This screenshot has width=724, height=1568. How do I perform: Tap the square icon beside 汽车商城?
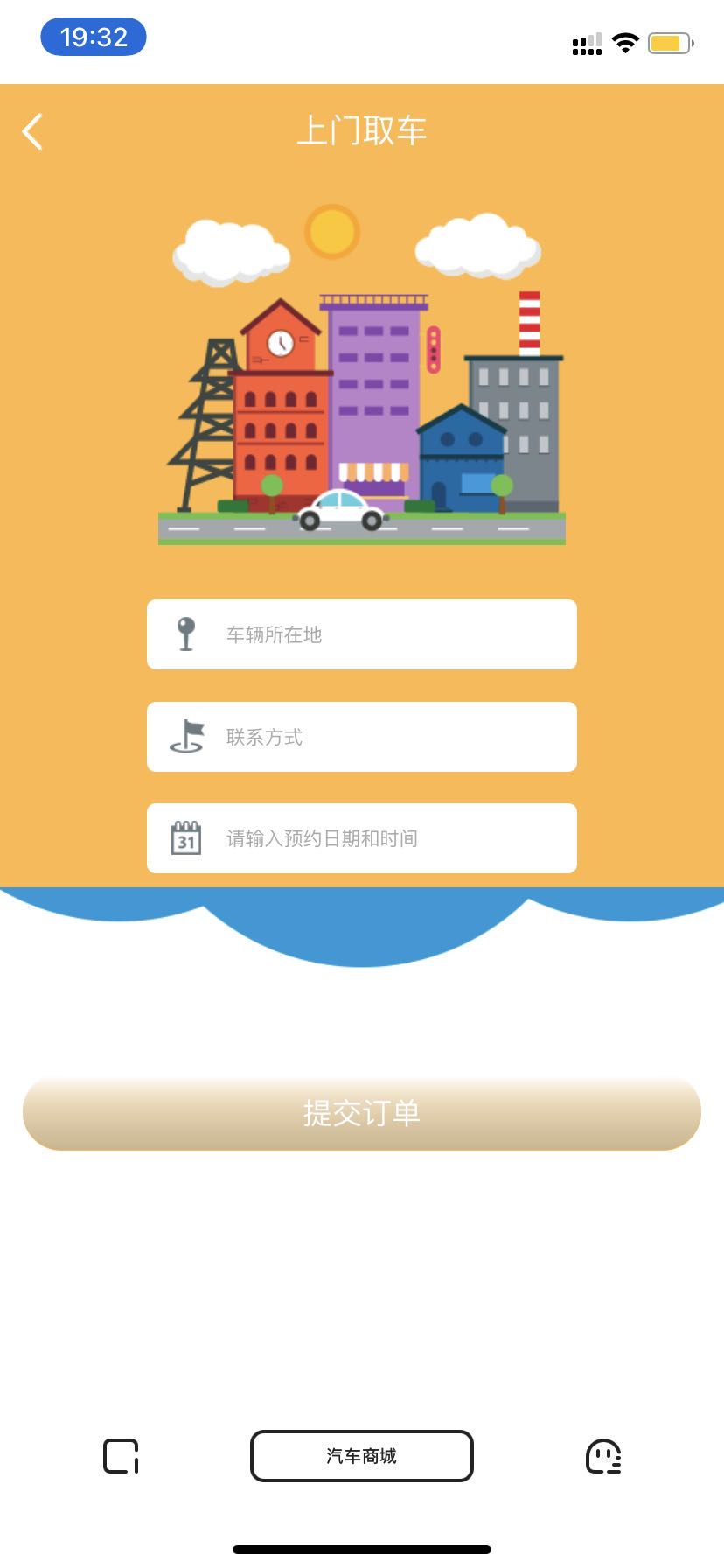(x=121, y=1456)
